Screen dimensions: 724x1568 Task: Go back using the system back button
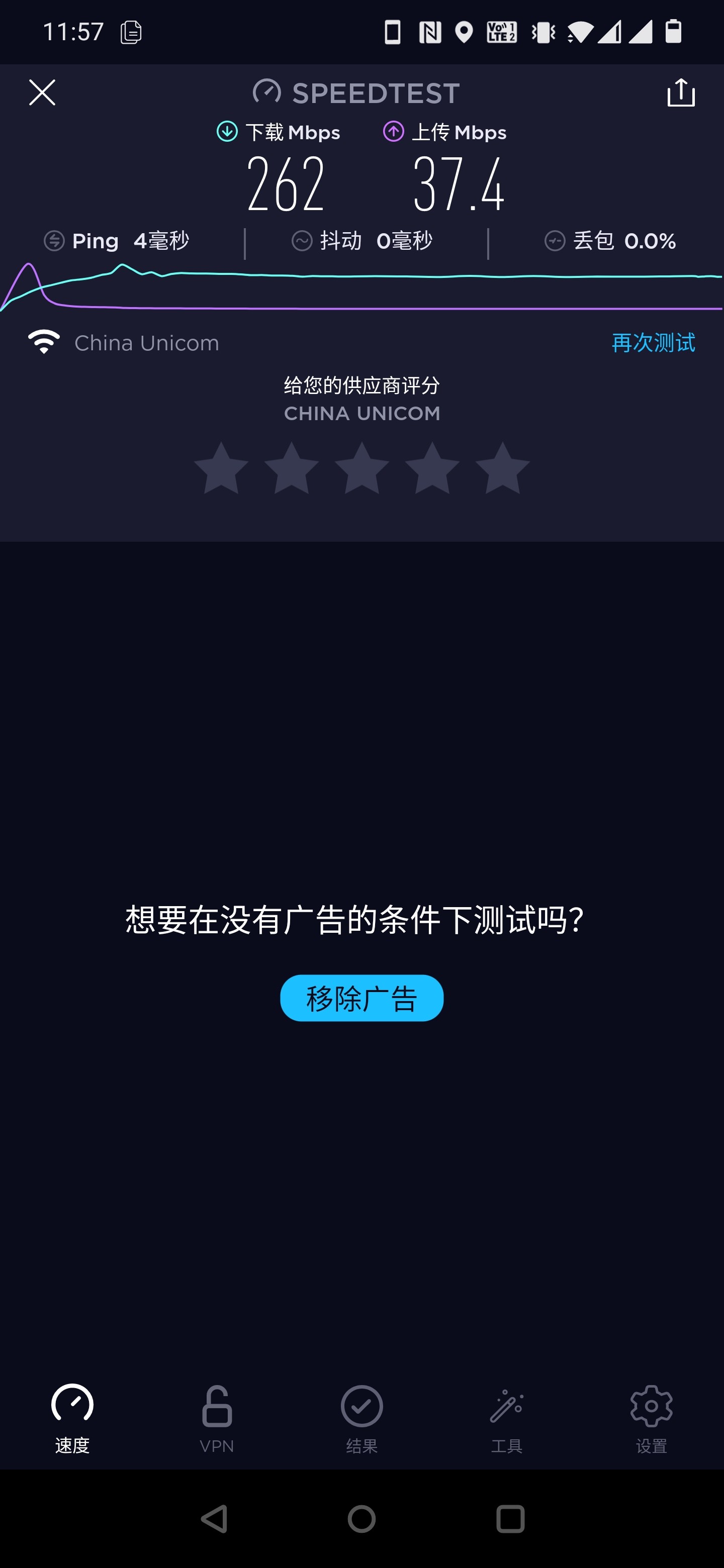pos(214,1519)
